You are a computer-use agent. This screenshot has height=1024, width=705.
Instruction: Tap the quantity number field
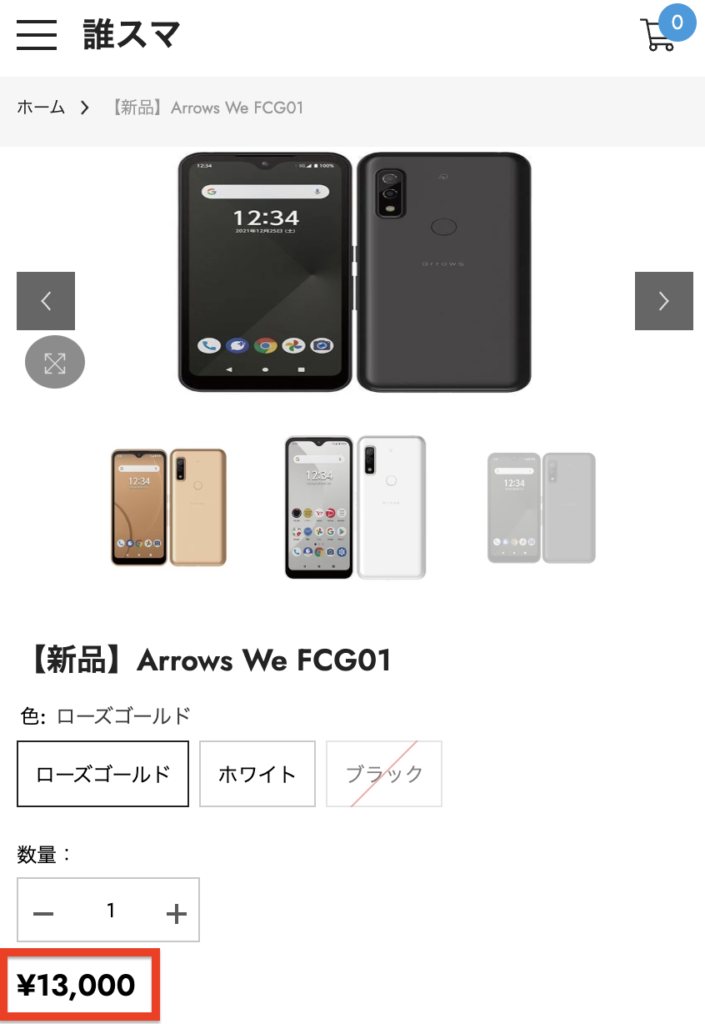tap(110, 910)
